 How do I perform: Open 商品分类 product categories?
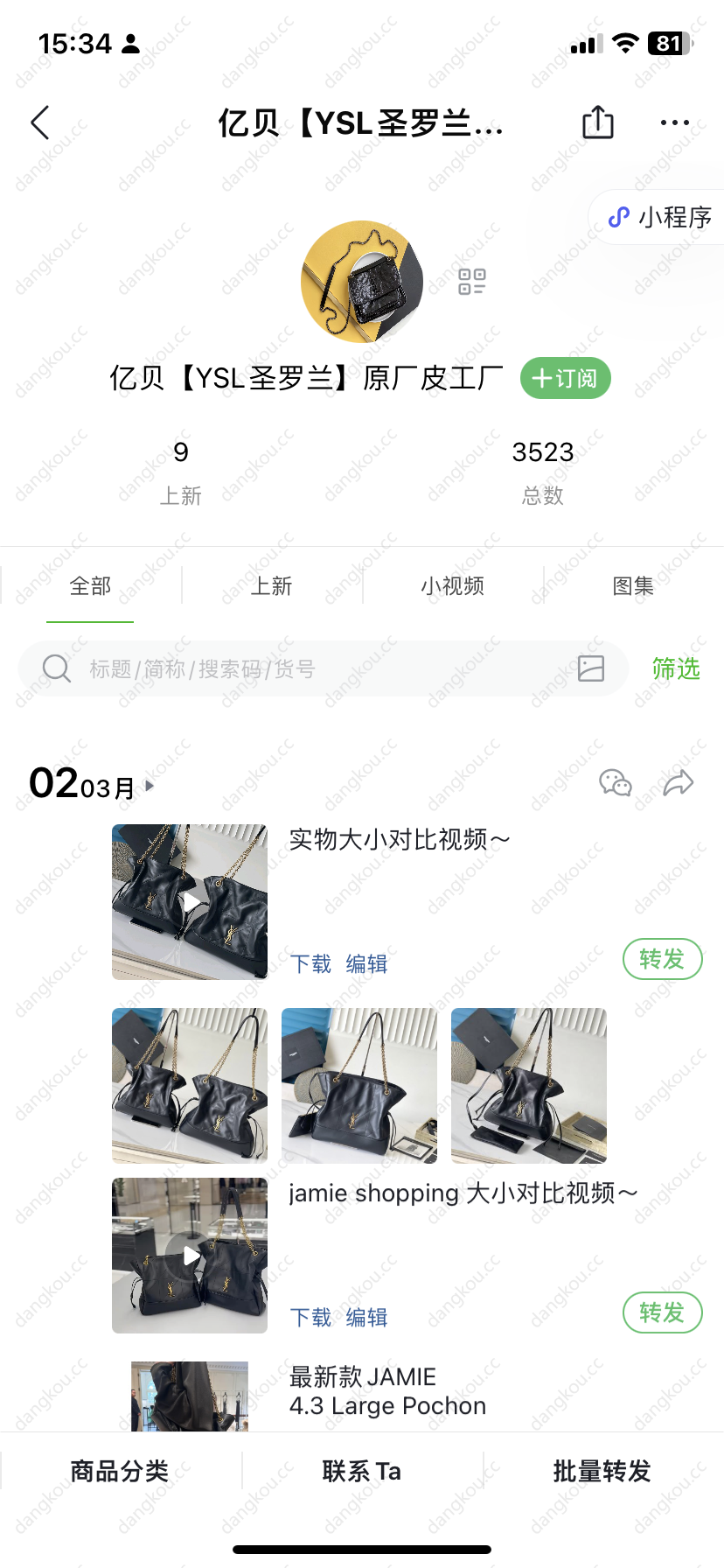pyautogui.click(x=120, y=1471)
